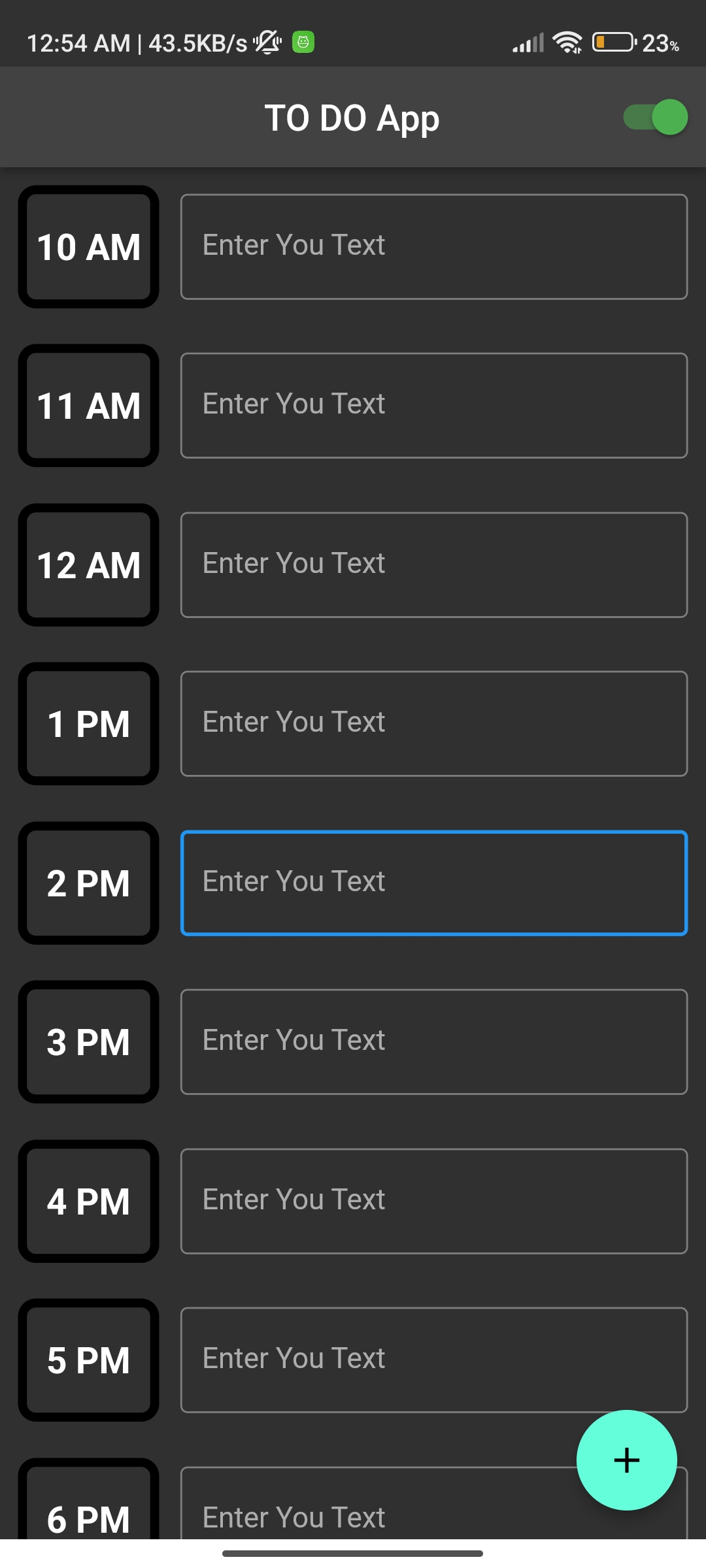Select the input box beside 4 PM
This screenshot has width=706, height=1568.
pyautogui.click(x=434, y=1201)
